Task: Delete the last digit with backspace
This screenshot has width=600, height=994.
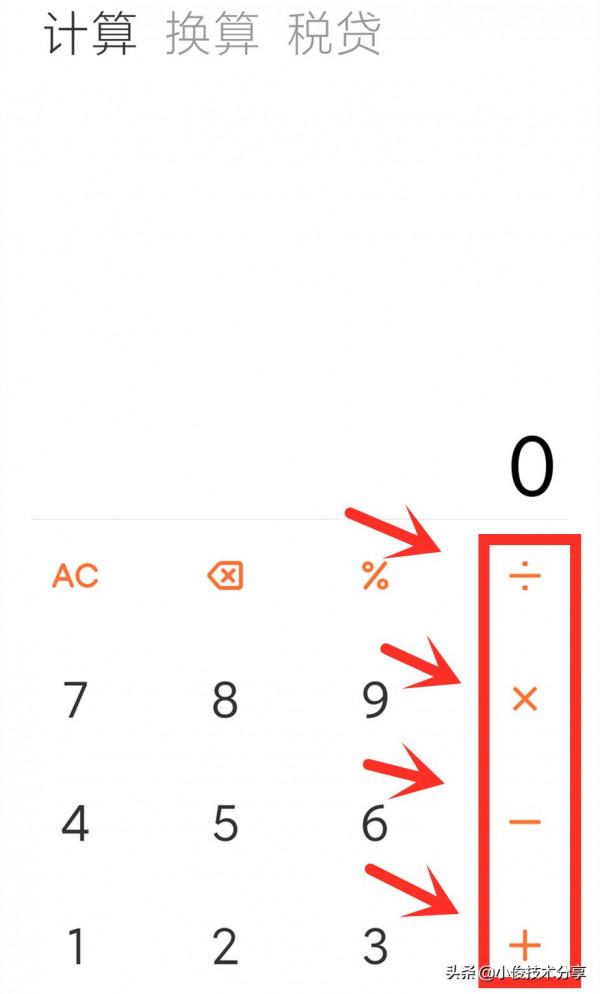Action: tap(225, 576)
